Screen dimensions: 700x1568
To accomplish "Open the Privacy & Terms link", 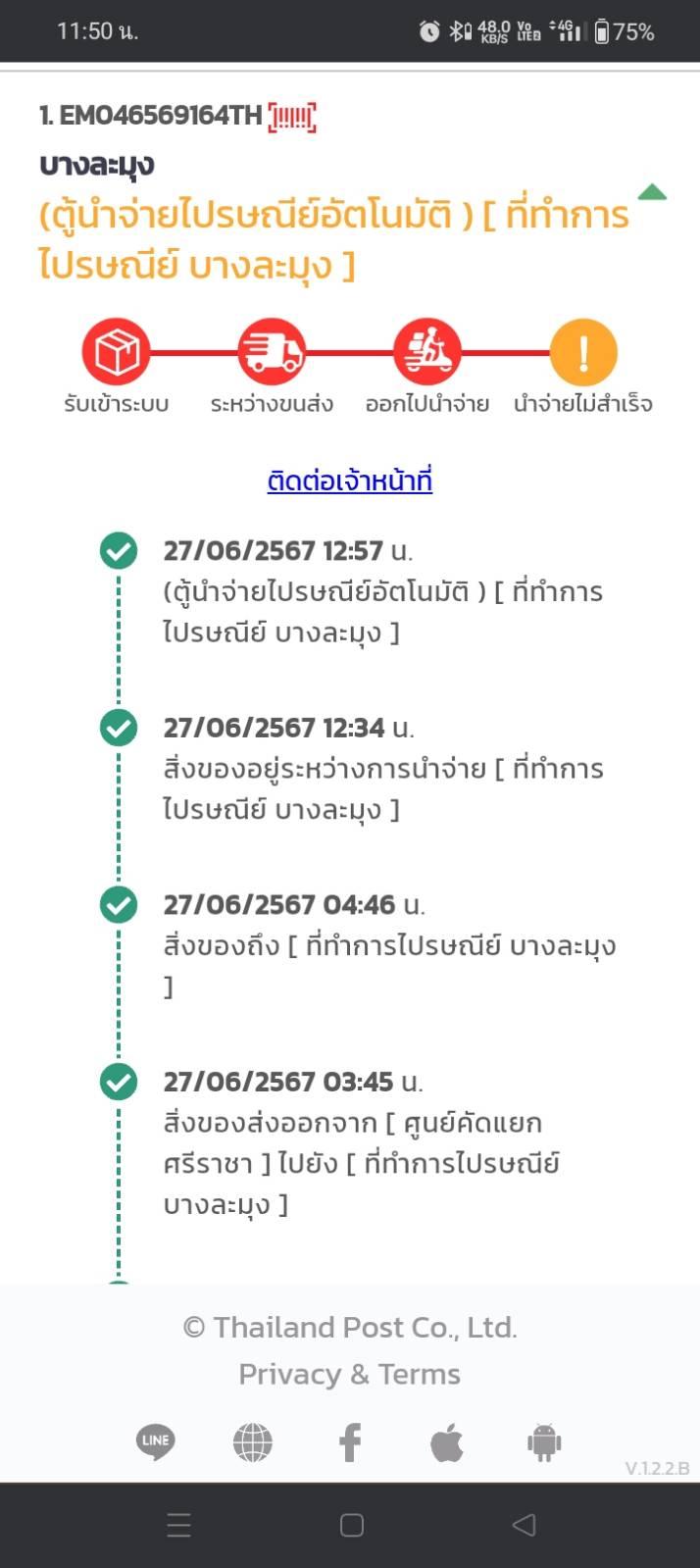I will coord(350,1374).
